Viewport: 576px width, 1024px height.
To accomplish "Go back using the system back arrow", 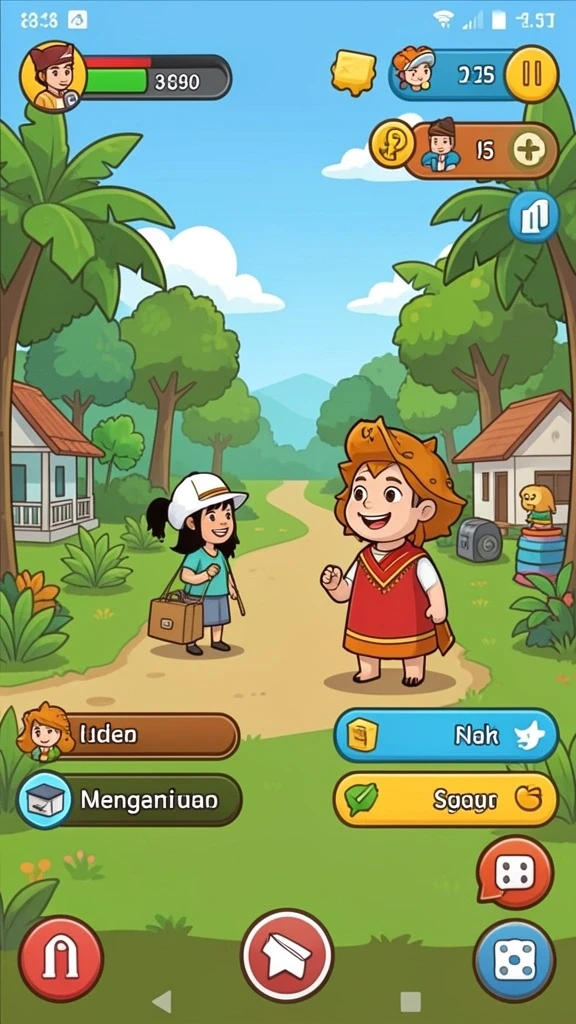I will tap(162, 1001).
